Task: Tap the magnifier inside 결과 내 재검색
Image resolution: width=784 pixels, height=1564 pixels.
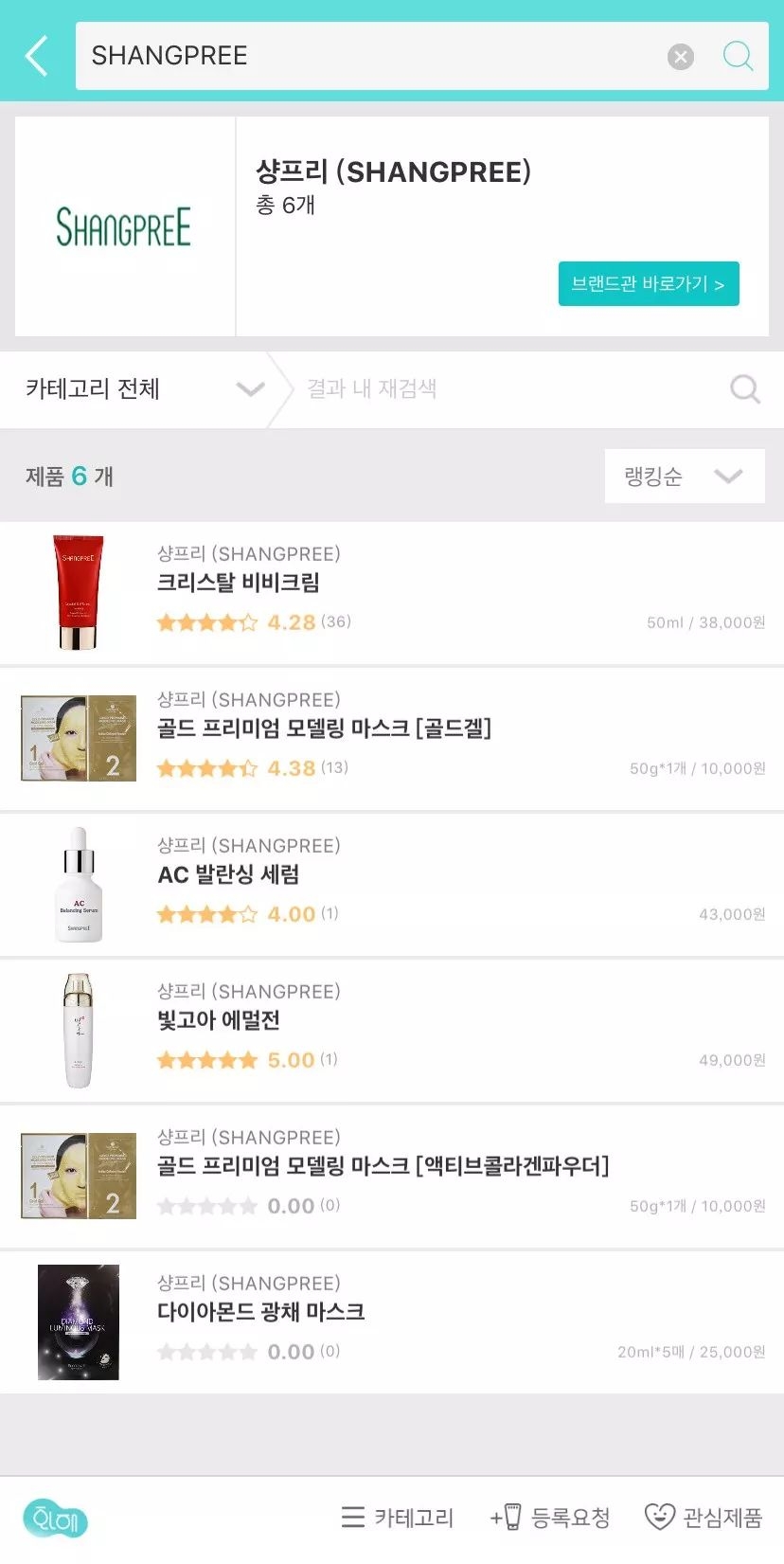Action: coord(745,388)
